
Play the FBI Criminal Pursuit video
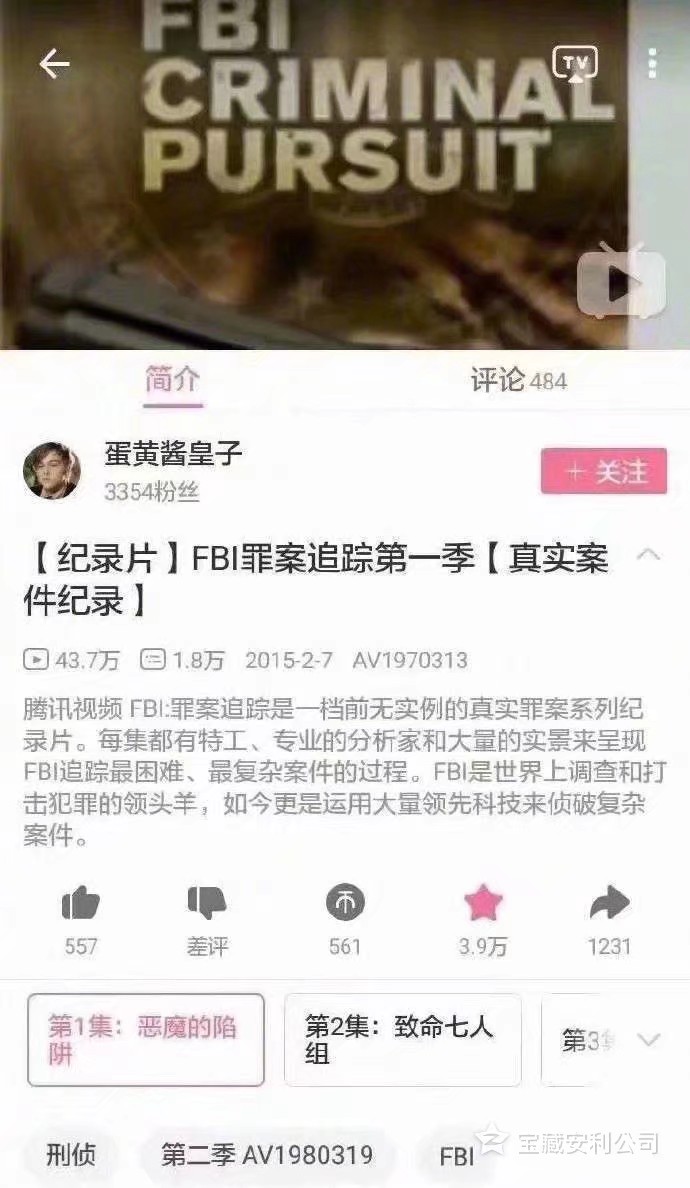click(x=620, y=284)
